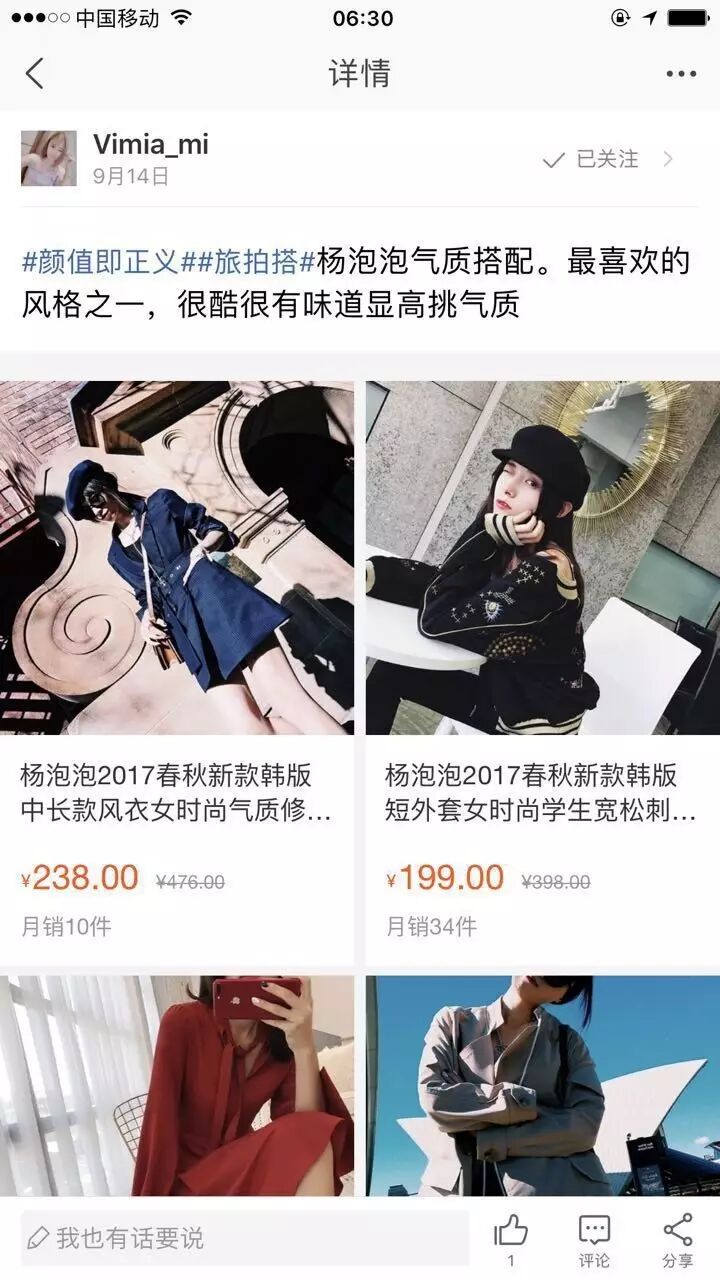The height and width of the screenshot is (1280, 720).
Task: Open the ¥199.00 short jacket product card
Action: pyautogui.click(x=542, y=670)
